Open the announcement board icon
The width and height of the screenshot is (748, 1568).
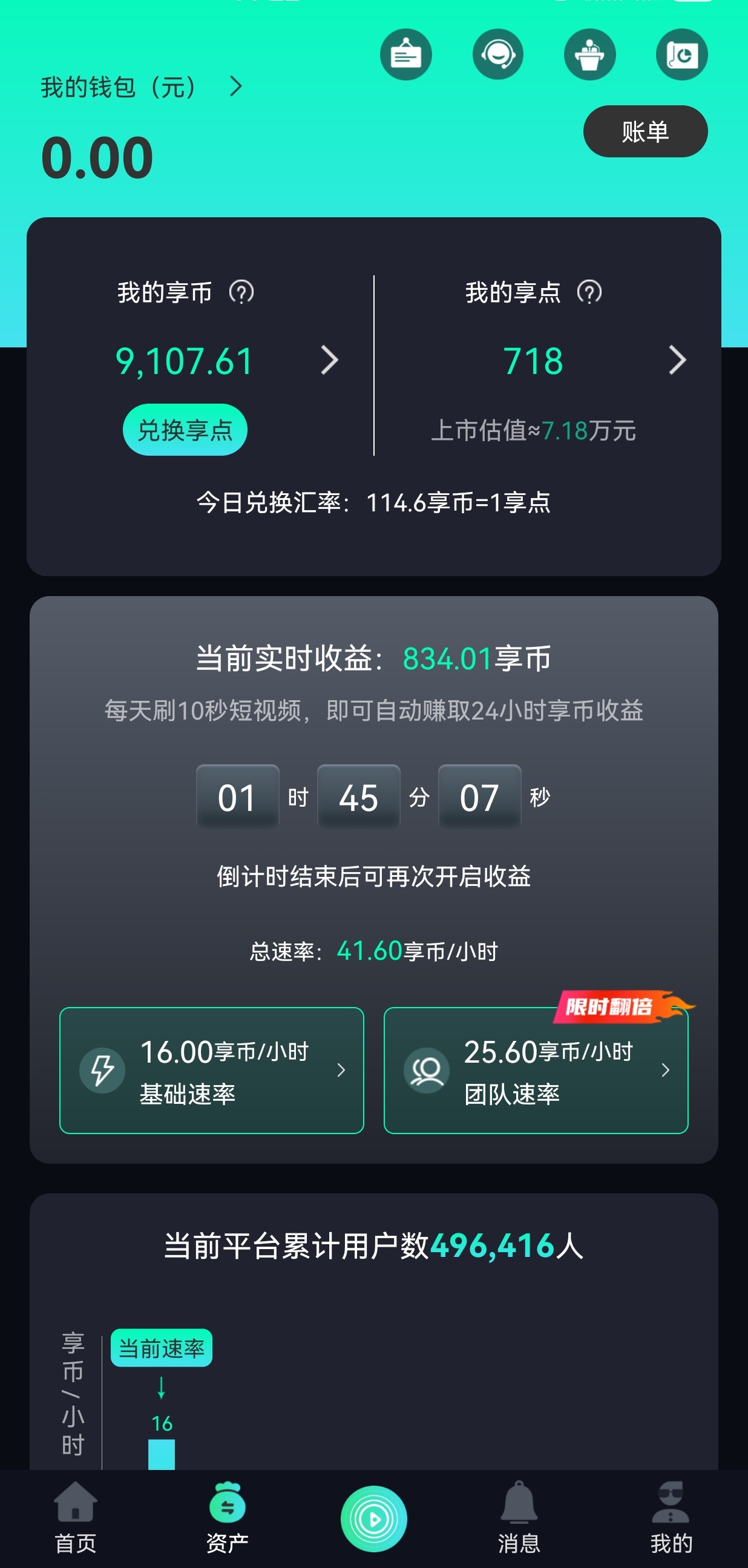point(406,54)
